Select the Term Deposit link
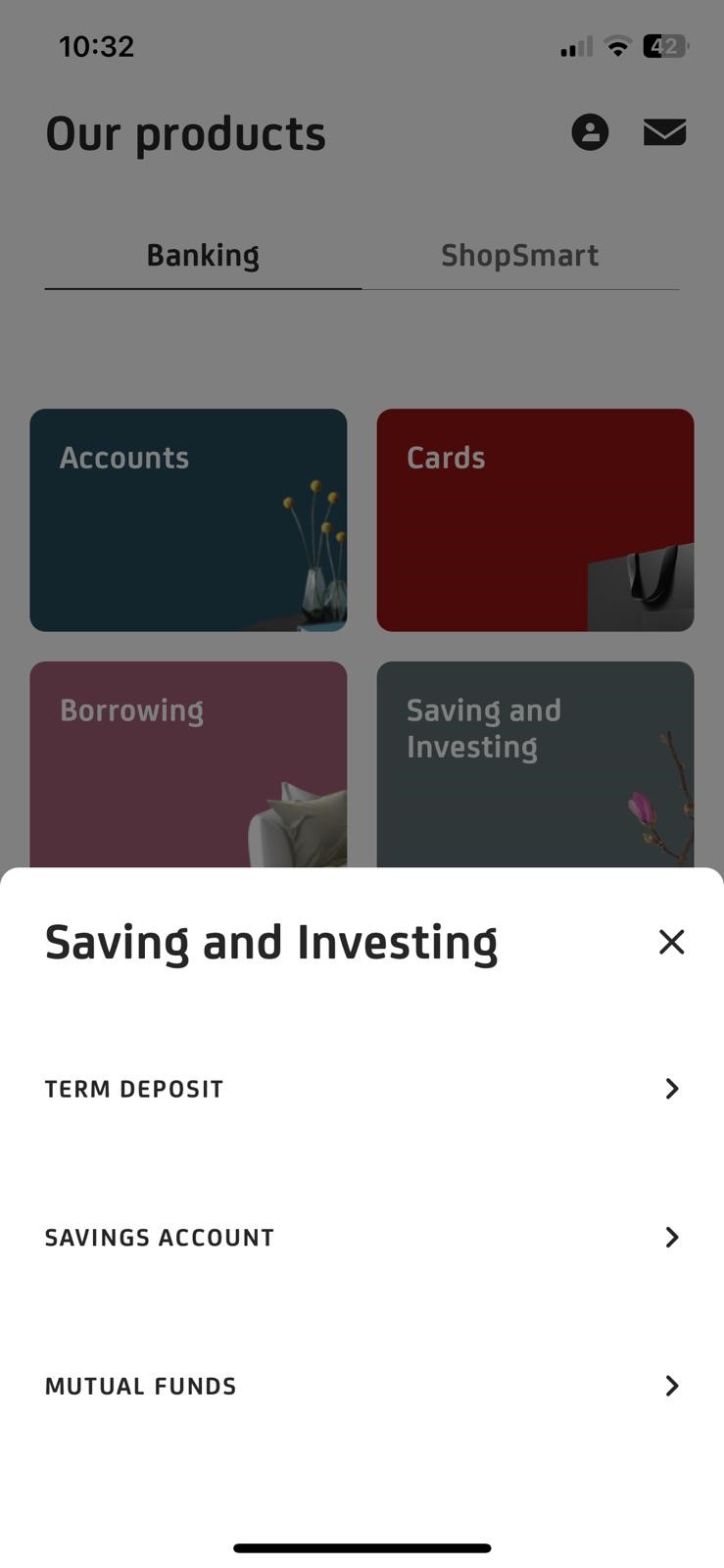724x1568 pixels. click(133, 1088)
